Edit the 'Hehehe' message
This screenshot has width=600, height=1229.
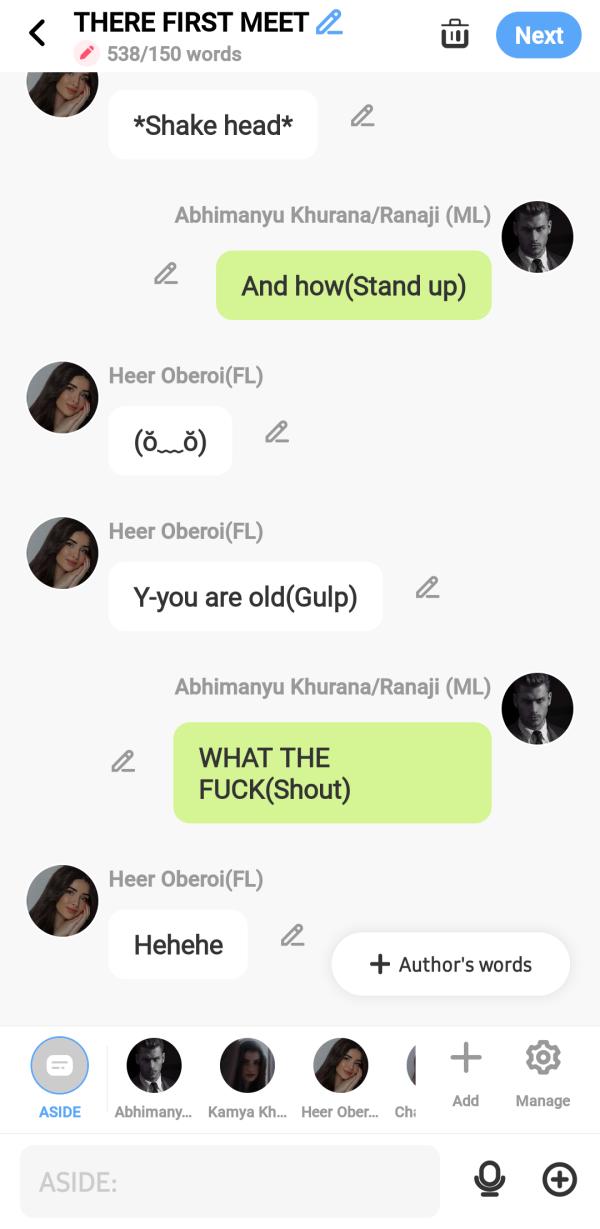(x=292, y=935)
